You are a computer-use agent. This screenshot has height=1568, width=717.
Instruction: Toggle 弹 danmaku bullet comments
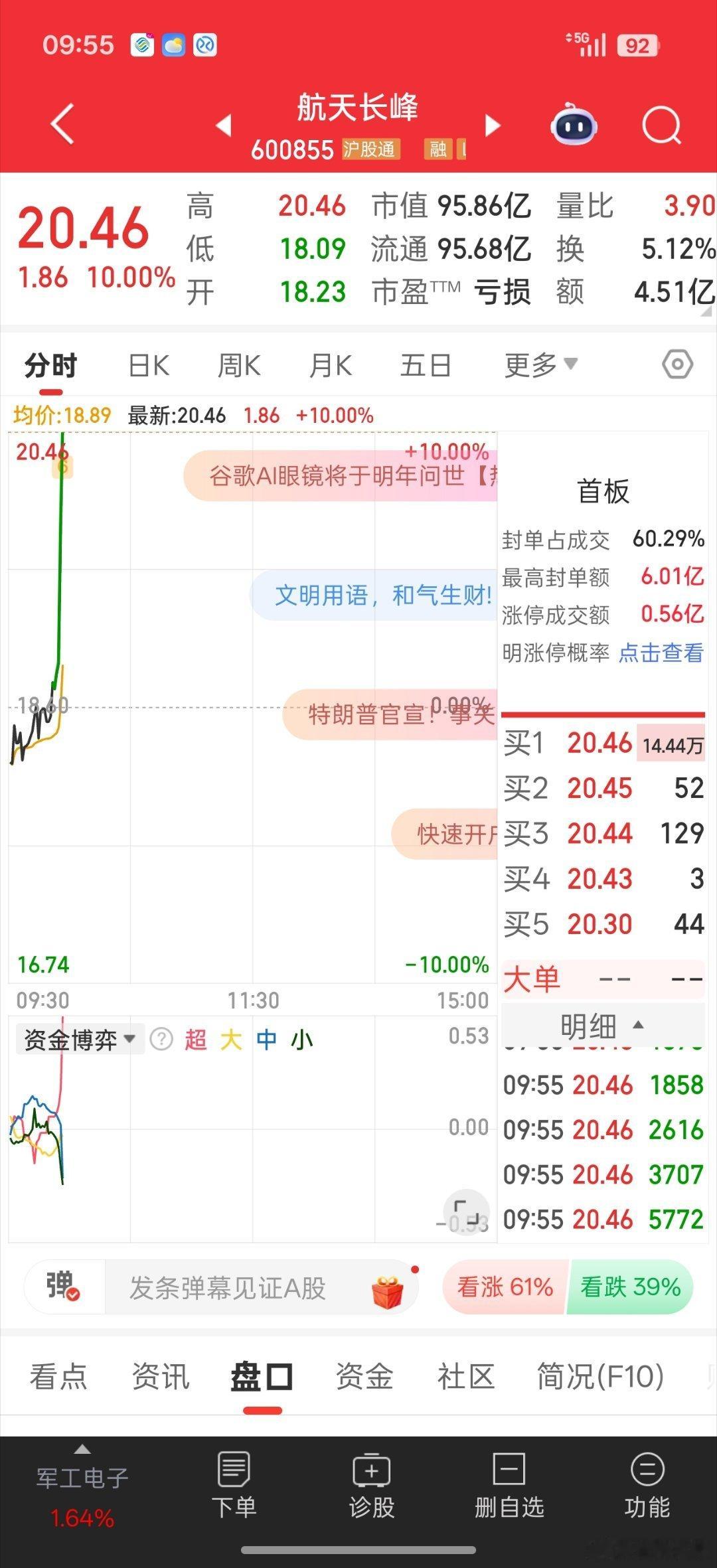coord(62,1287)
